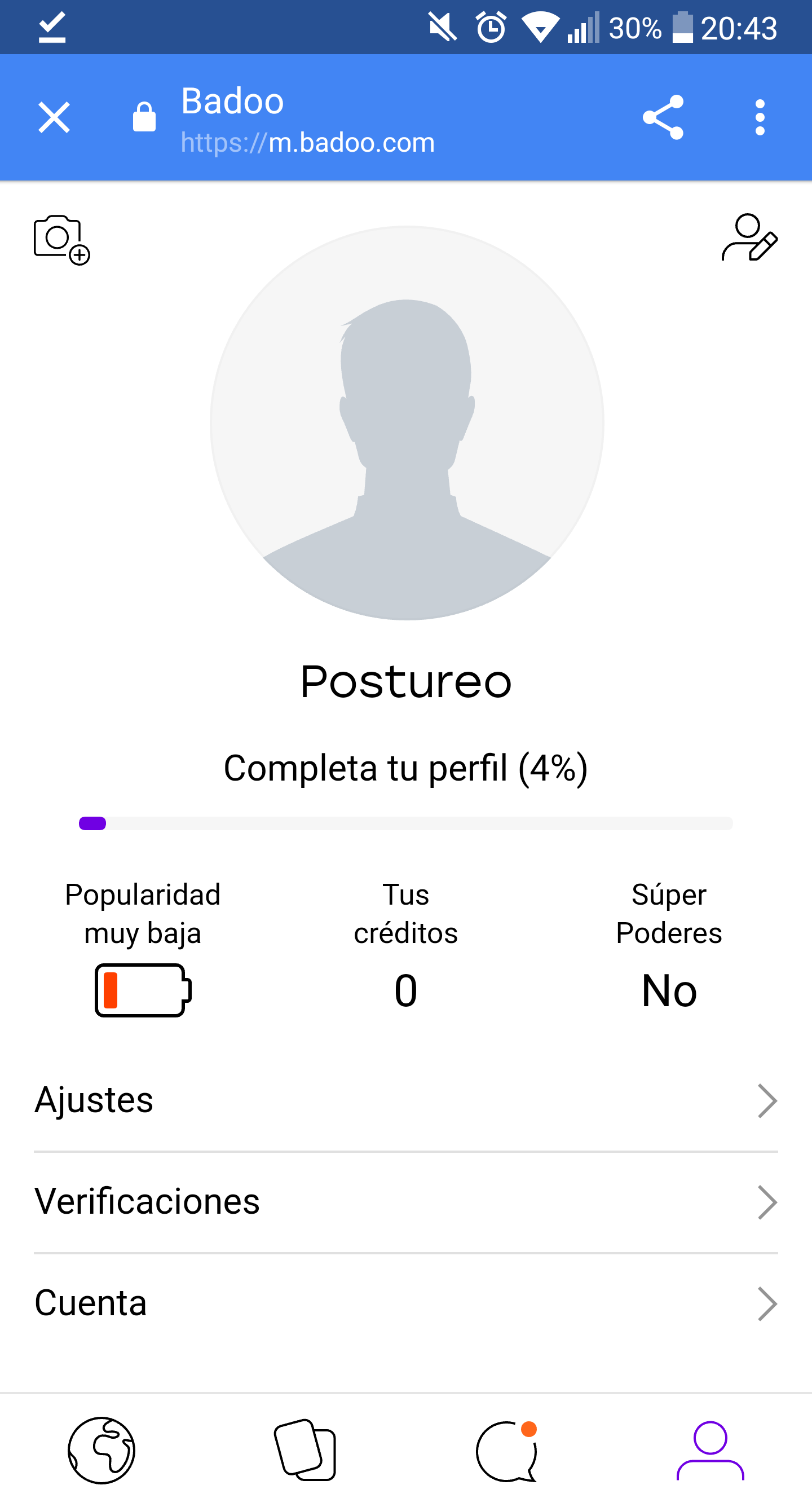Open the browser overflow menu
The image size is (812, 1507).
[760, 117]
